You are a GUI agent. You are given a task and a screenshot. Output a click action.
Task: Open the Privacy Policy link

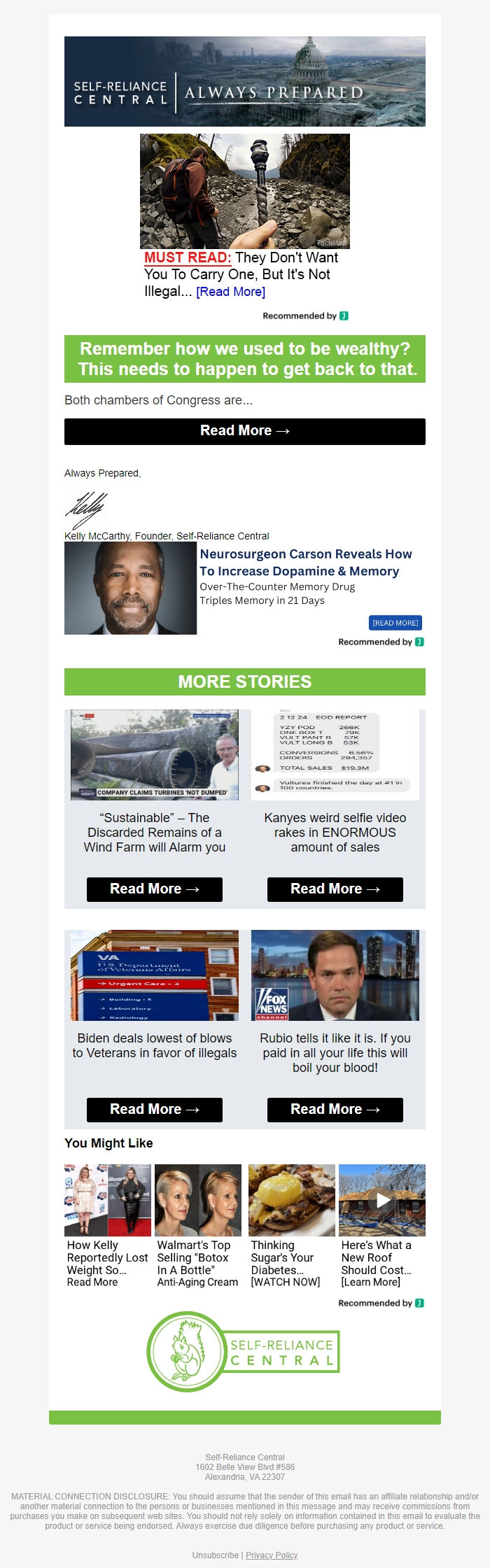click(272, 1555)
